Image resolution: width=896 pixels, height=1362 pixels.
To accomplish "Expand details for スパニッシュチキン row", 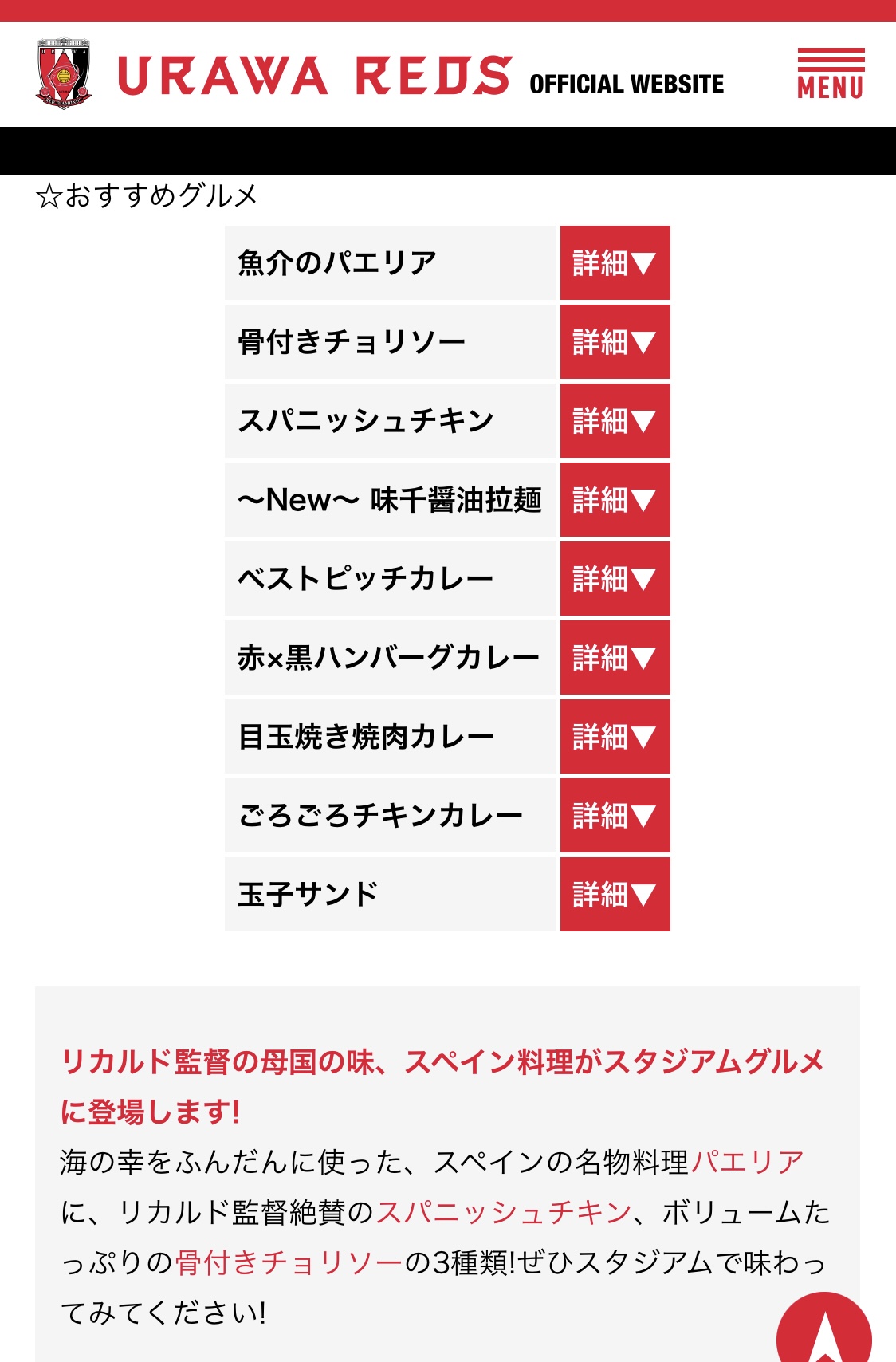I will [615, 421].
